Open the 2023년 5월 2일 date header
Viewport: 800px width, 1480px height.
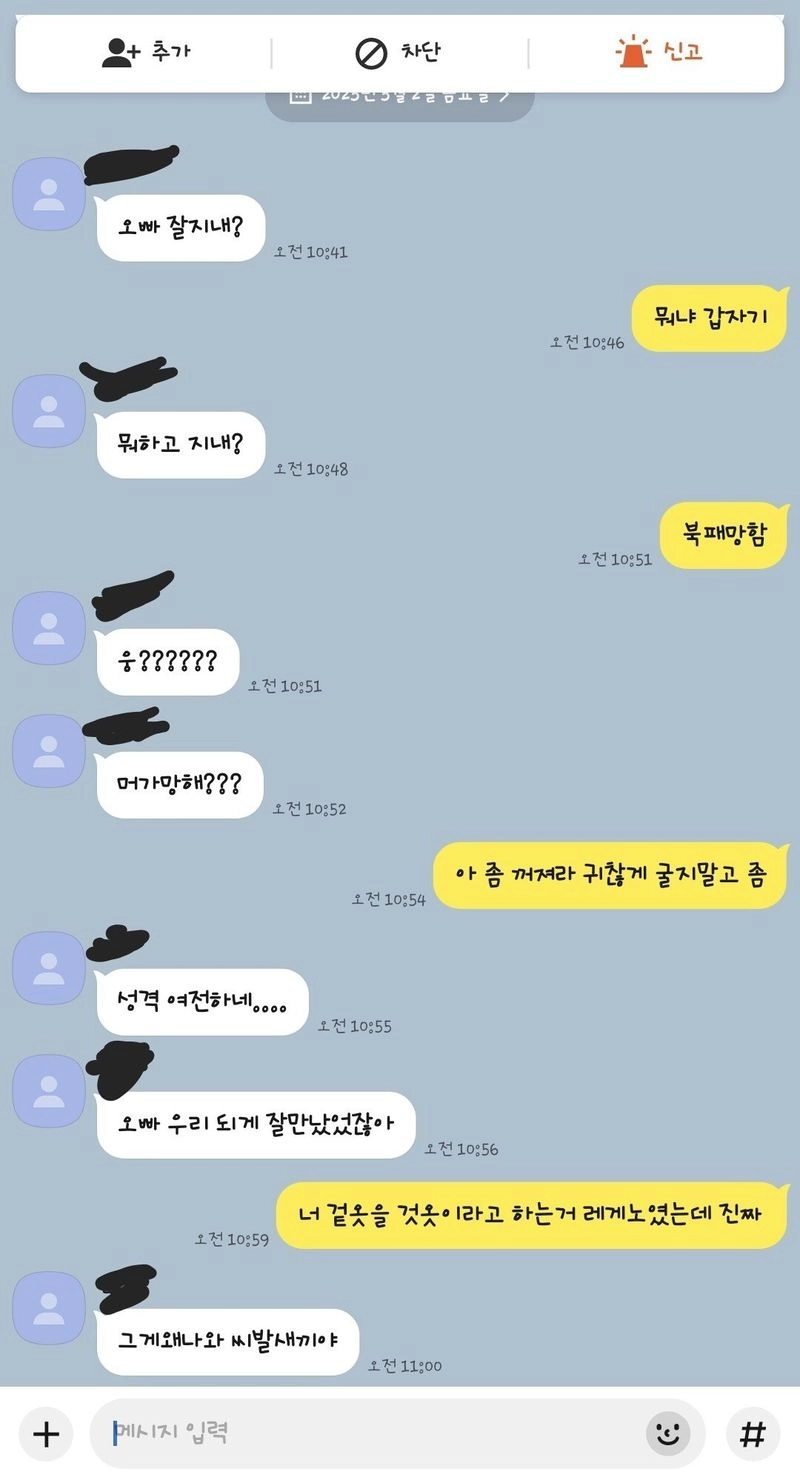pos(400,95)
